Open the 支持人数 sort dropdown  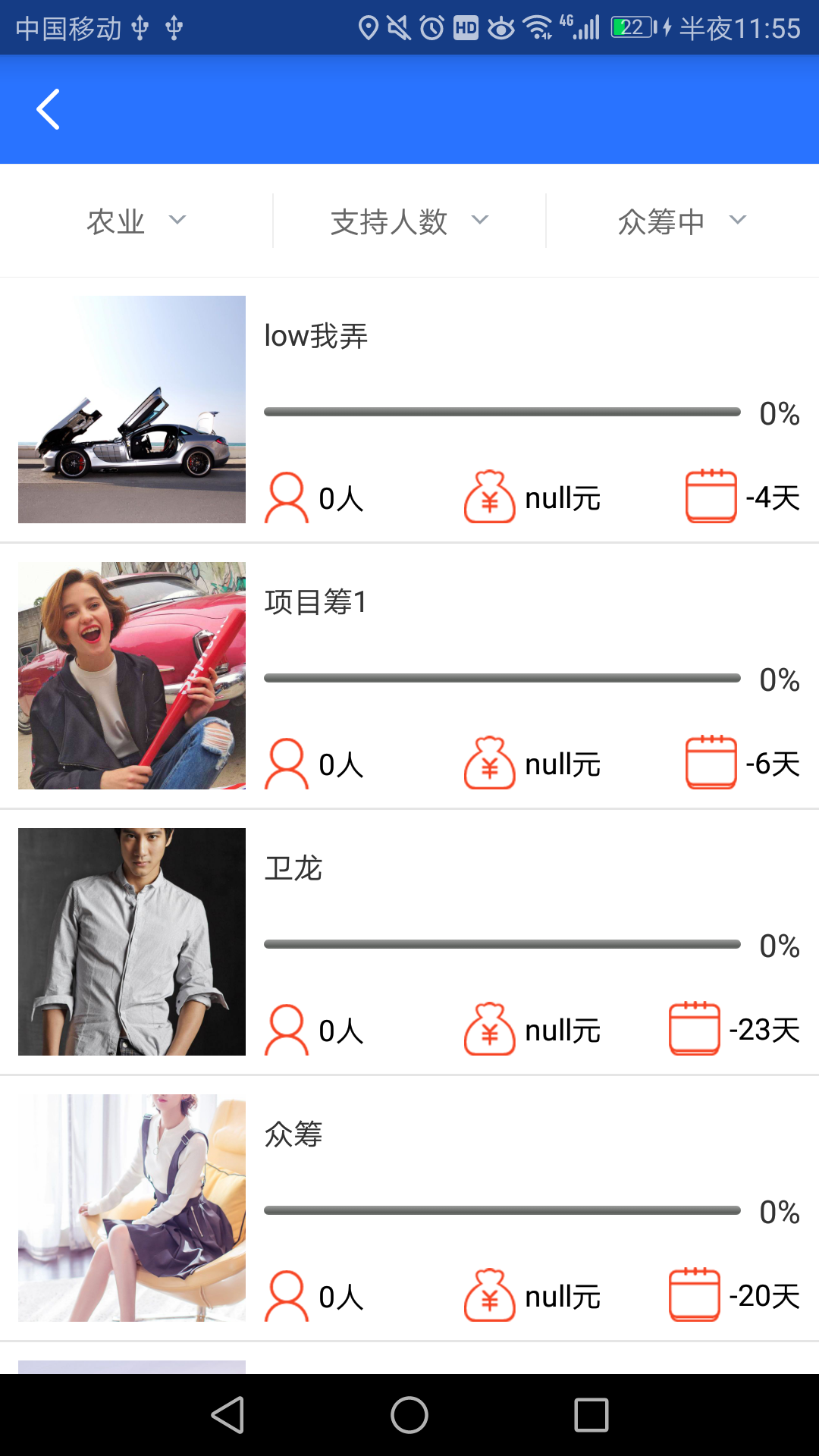[x=409, y=221]
